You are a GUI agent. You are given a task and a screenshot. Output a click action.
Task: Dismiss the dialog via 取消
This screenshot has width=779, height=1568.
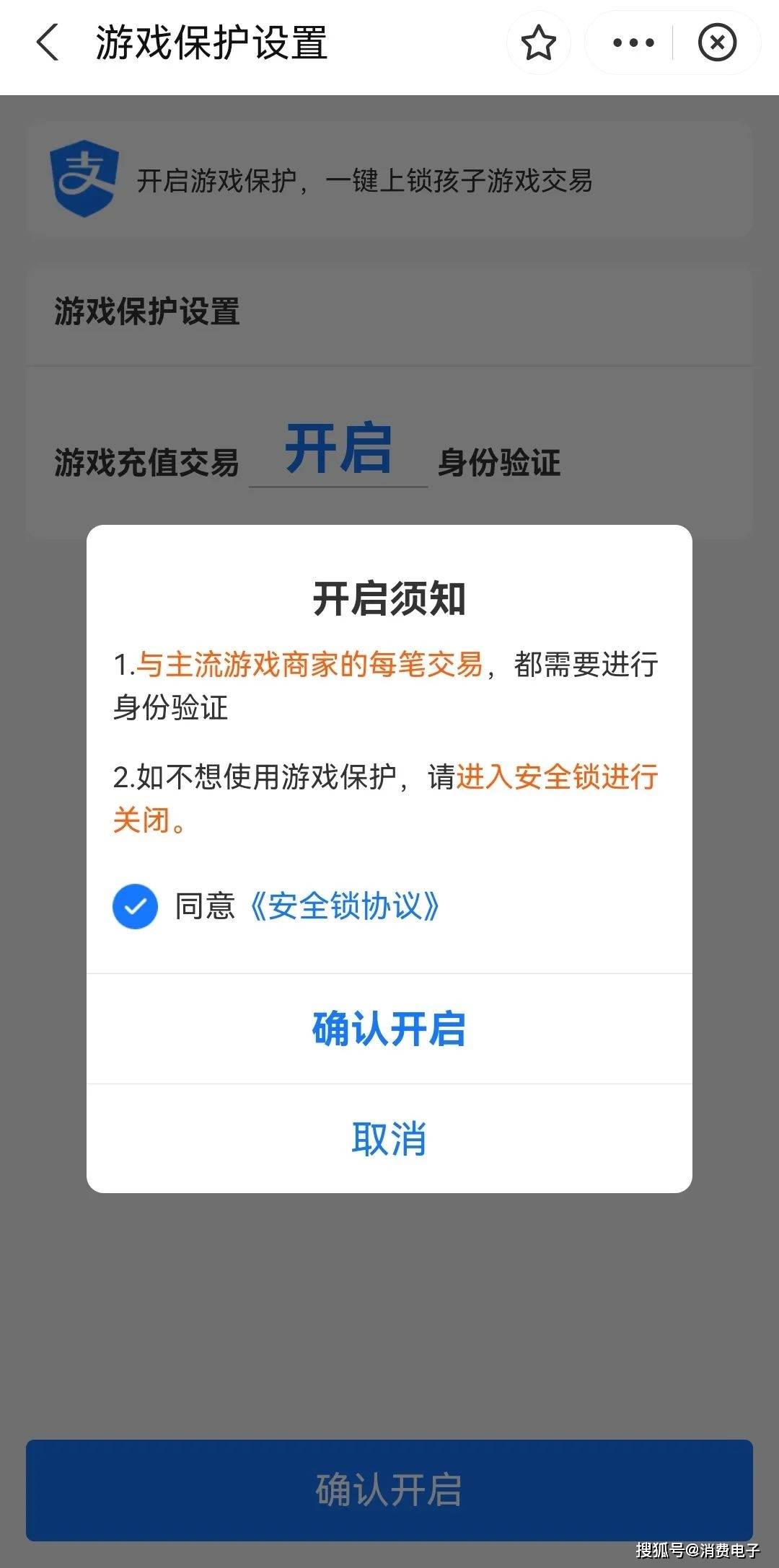pos(389,1139)
